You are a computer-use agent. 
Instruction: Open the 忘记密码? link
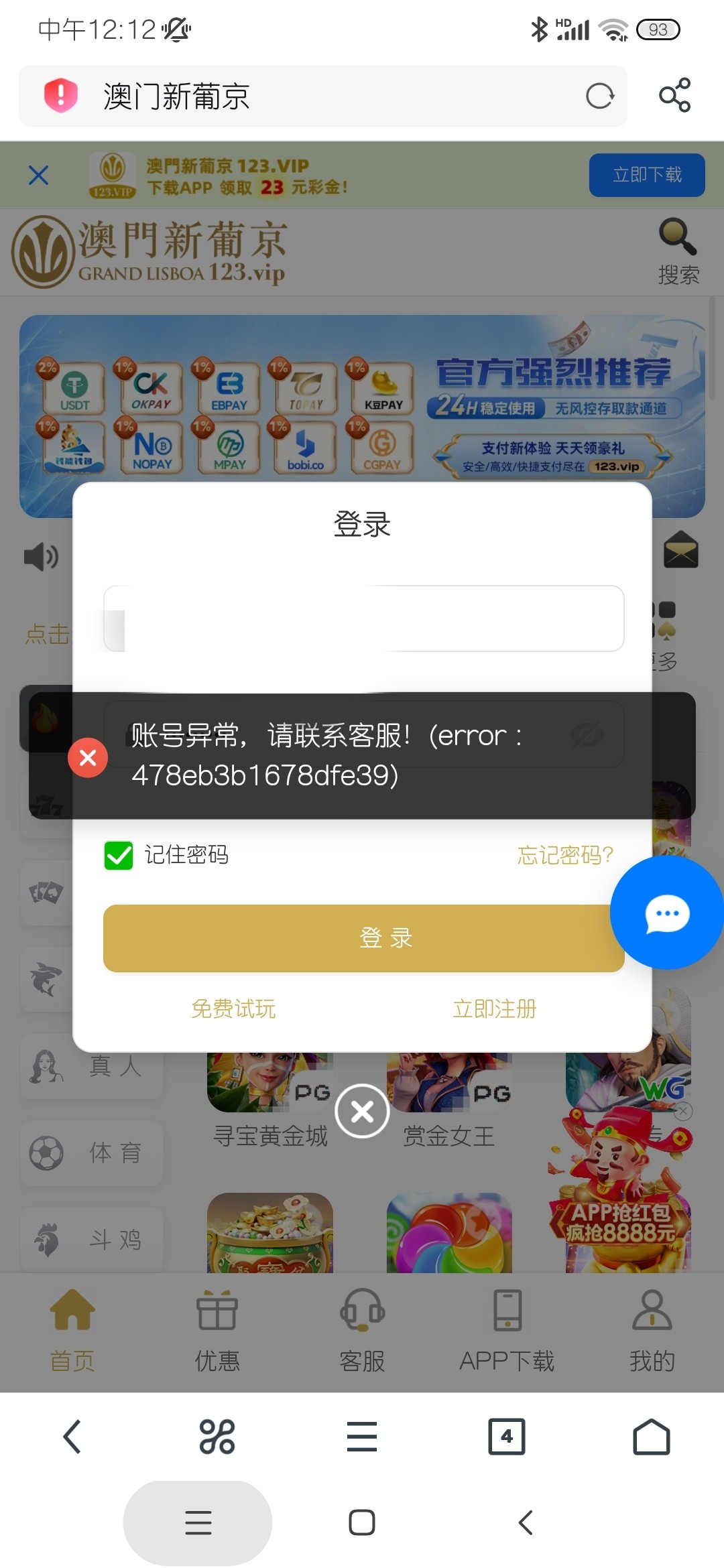click(564, 855)
